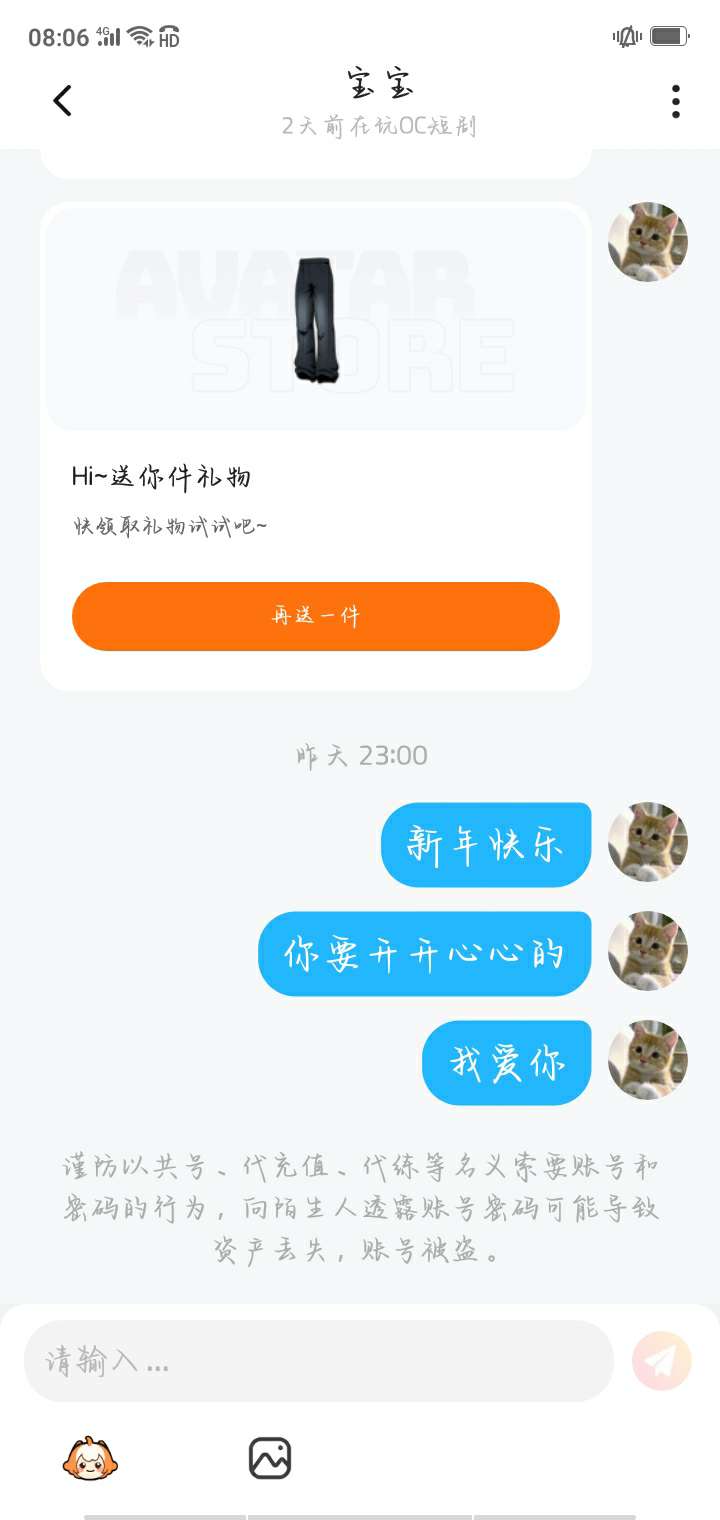Focus the 请输入 message field
720x1520 pixels.
(x=318, y=1361)
